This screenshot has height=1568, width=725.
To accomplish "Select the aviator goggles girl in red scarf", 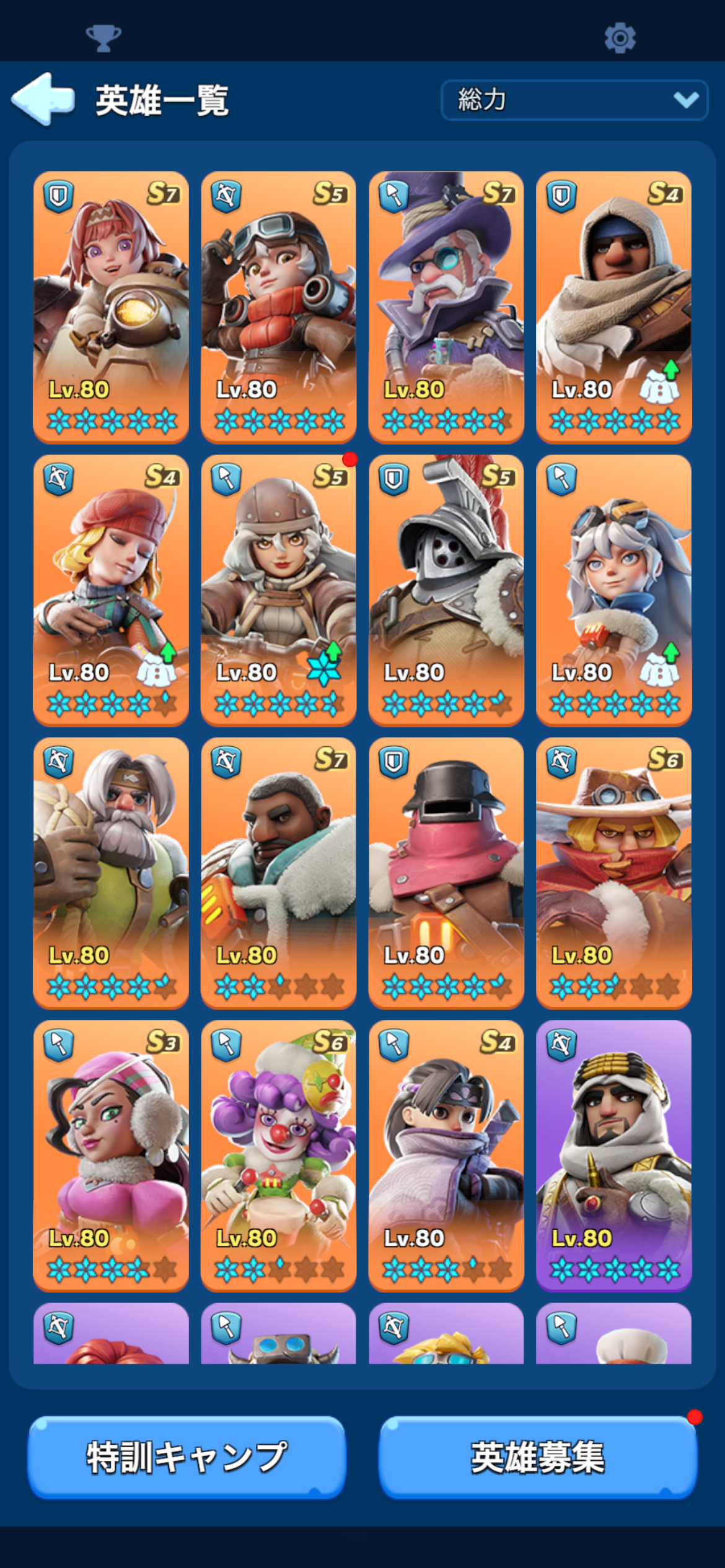I will tap(278, 307).
